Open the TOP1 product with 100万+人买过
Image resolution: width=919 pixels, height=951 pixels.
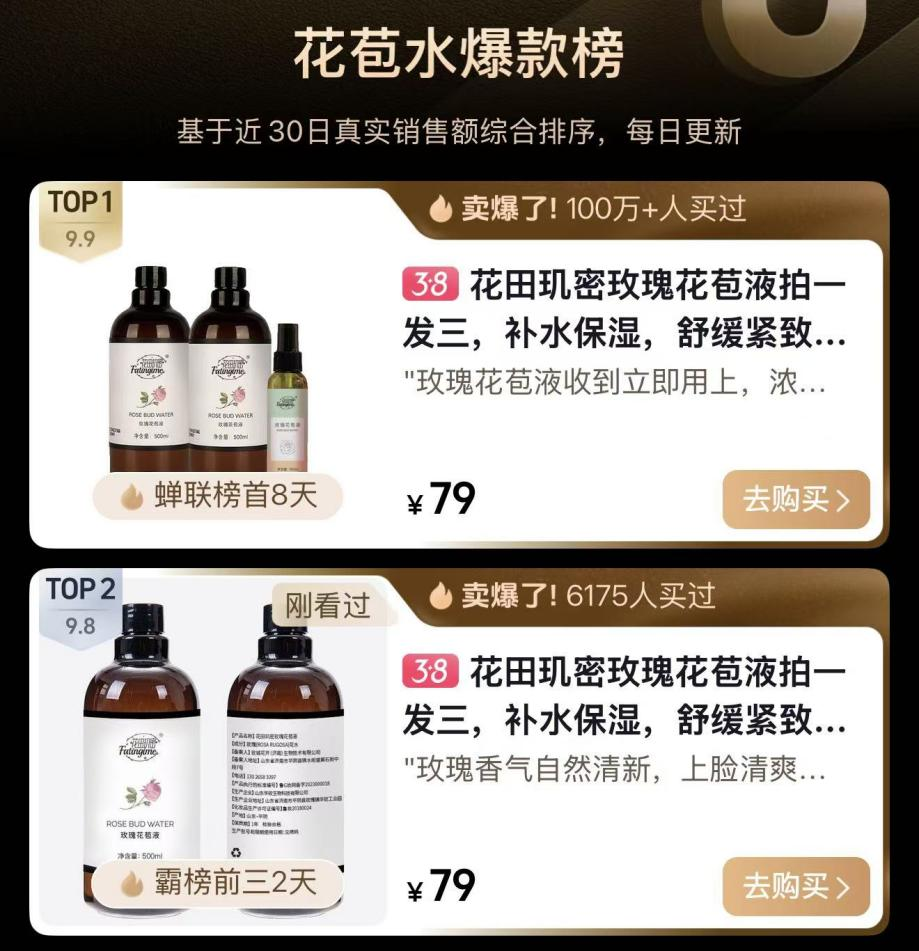pos(625,321)
